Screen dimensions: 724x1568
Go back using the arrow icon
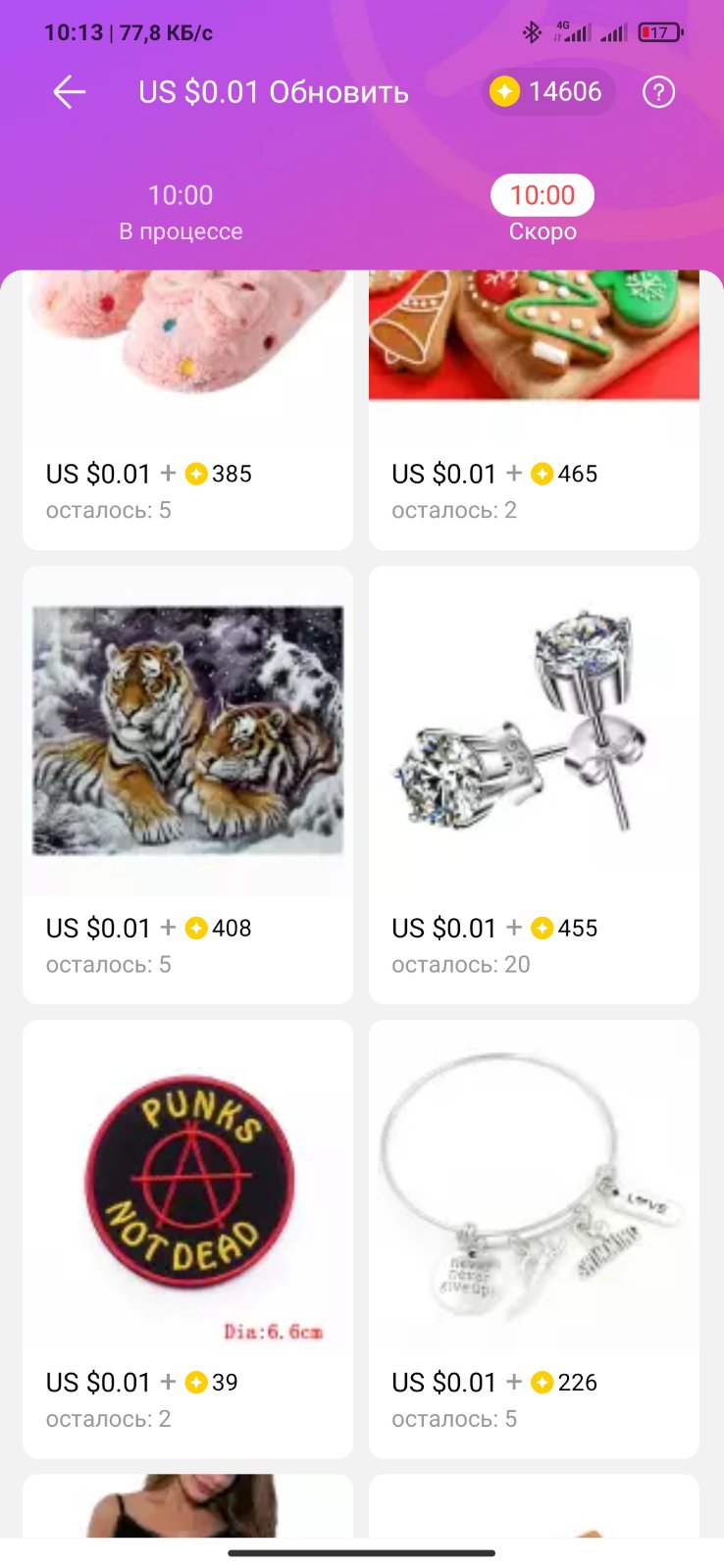pyautogui.click(x=70, y=92)
